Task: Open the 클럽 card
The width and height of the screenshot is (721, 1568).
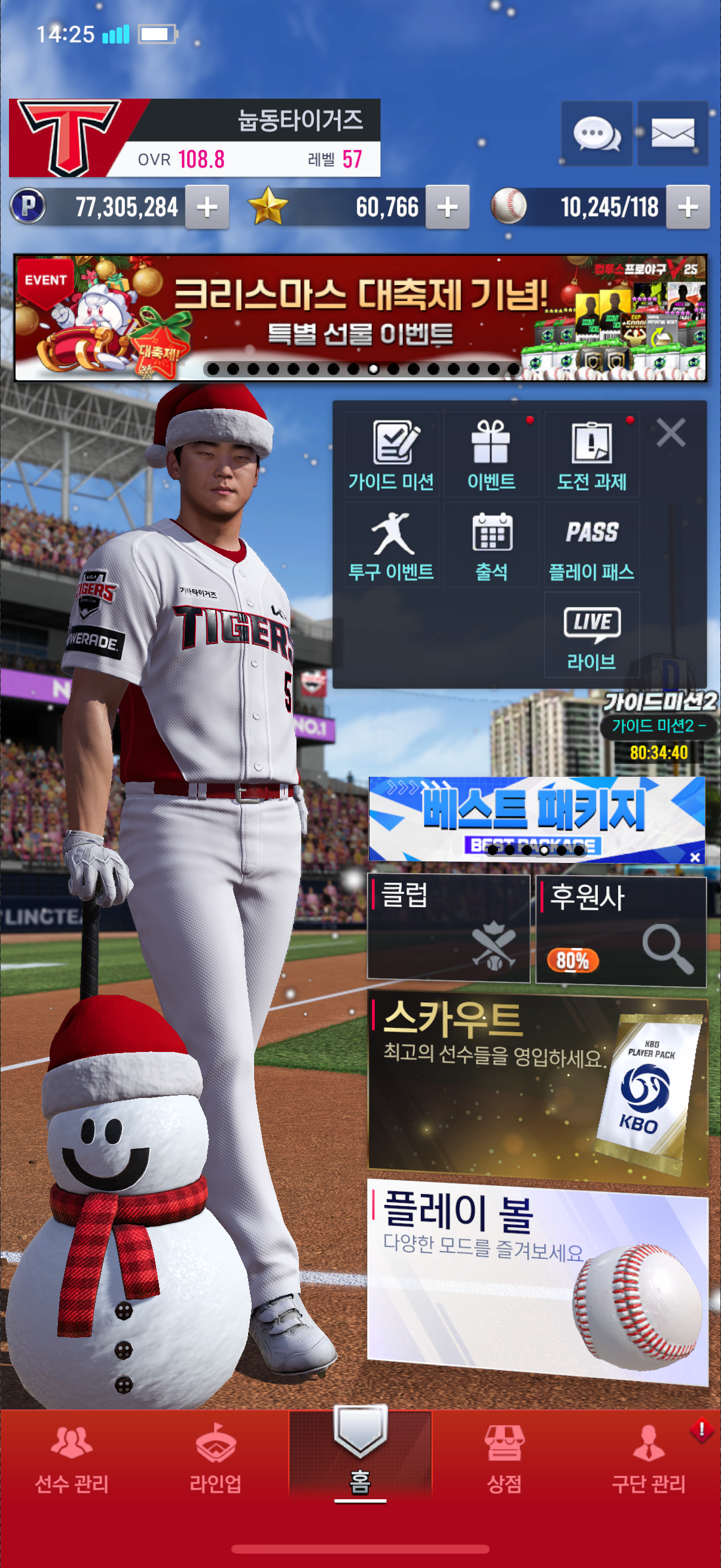Action: [x=448, y=928]
